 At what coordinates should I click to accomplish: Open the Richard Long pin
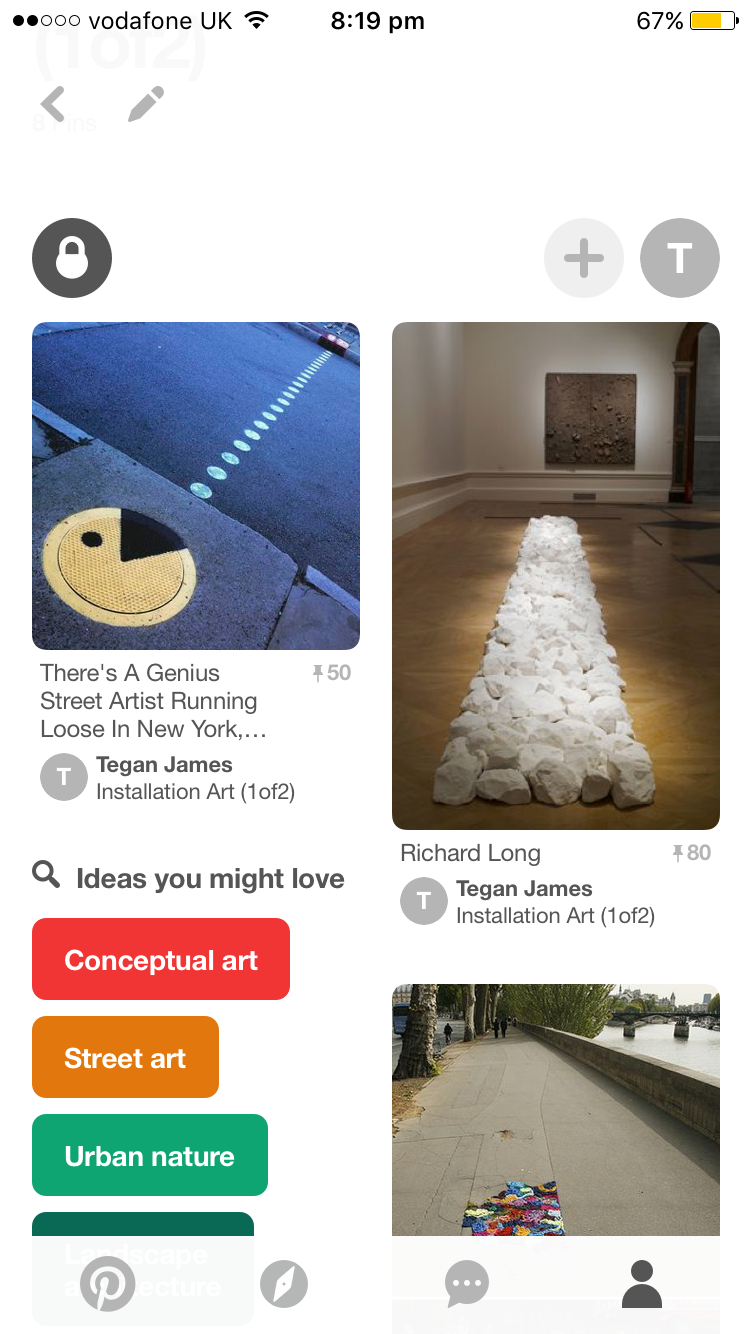pyautogui.click(x=556, y=576)
